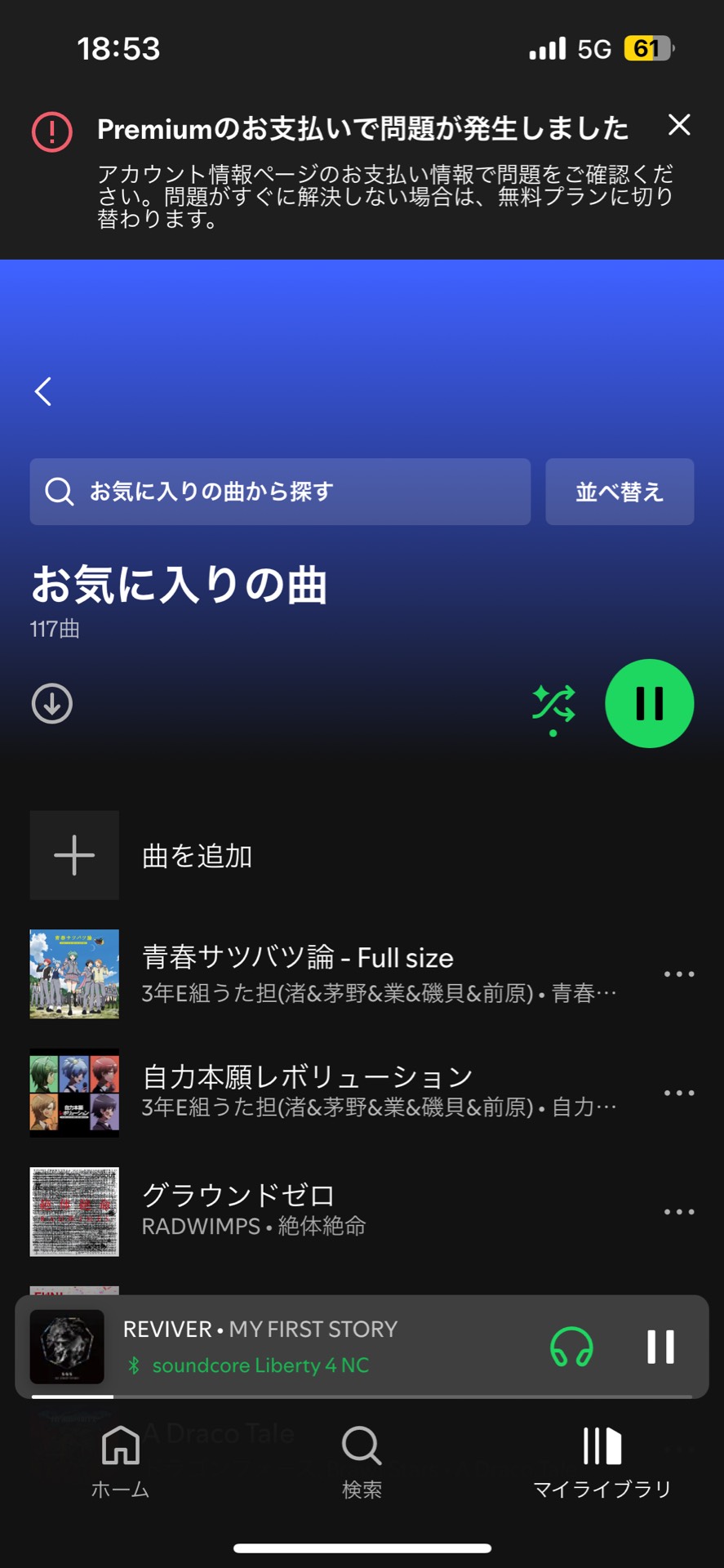The width and height of the screenshot is (724, 1568).
Task: Toggle shuffle mode off
Action: point(553,703)
